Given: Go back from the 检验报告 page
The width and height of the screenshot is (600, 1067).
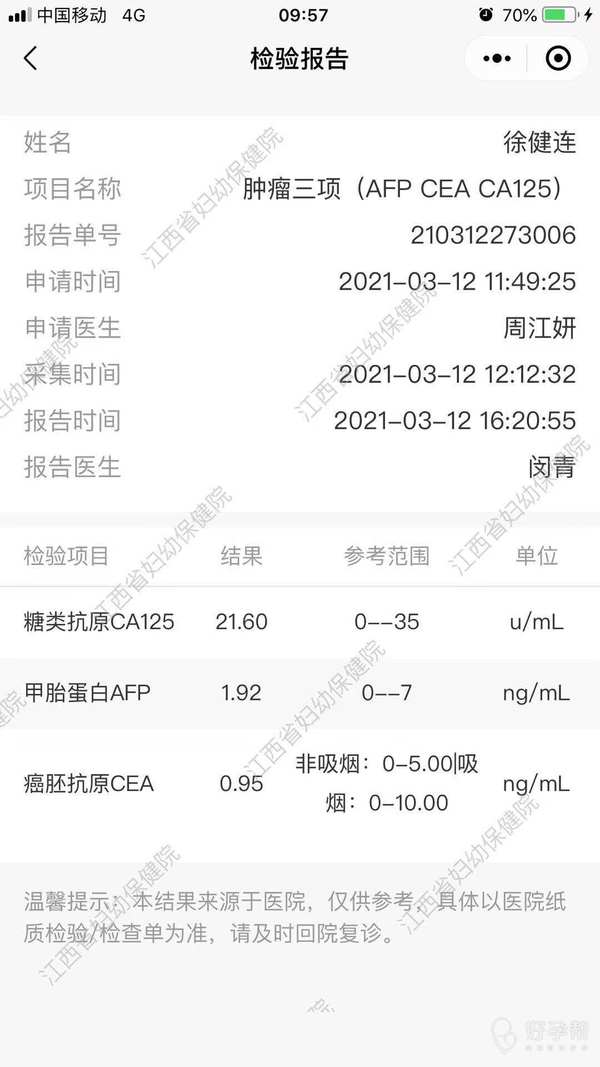Looking at the screenshot, I should 30,59.
